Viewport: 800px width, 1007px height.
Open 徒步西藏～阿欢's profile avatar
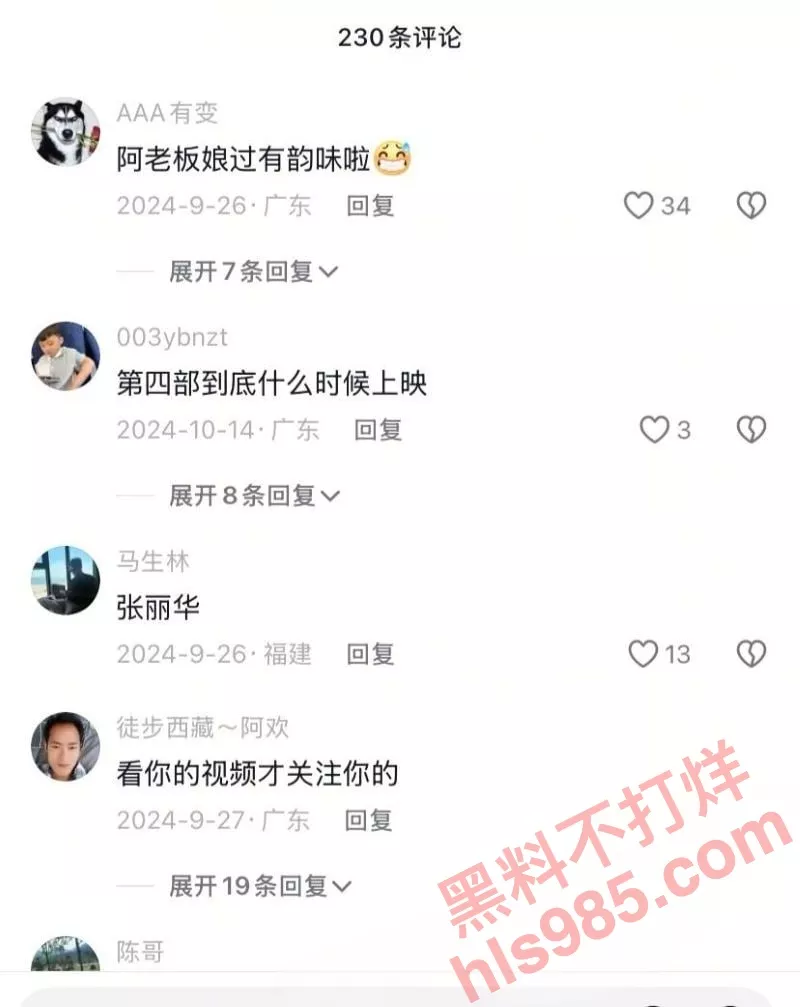pos(66,746)
